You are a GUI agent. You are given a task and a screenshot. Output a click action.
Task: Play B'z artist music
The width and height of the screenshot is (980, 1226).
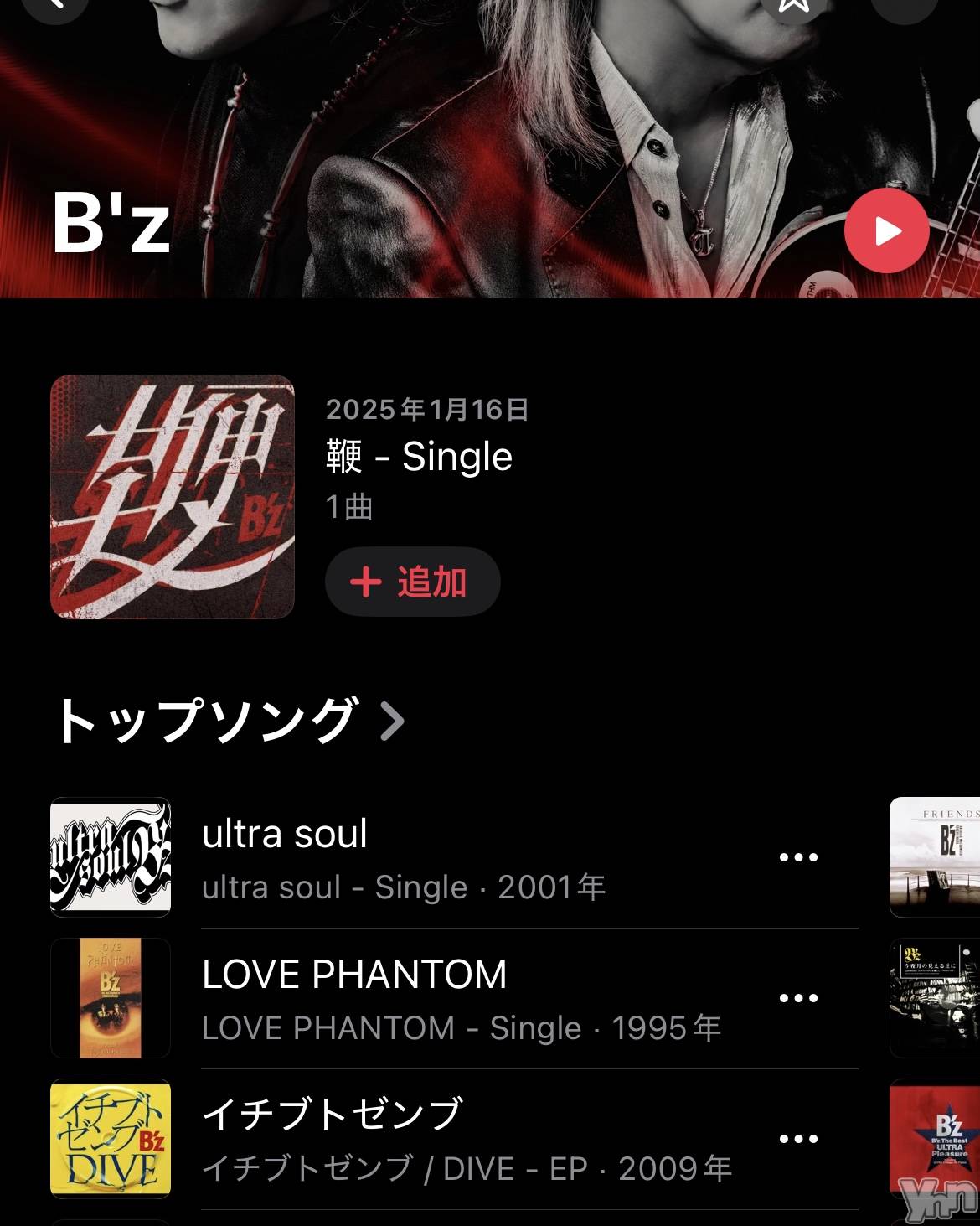tap(886, 230)
